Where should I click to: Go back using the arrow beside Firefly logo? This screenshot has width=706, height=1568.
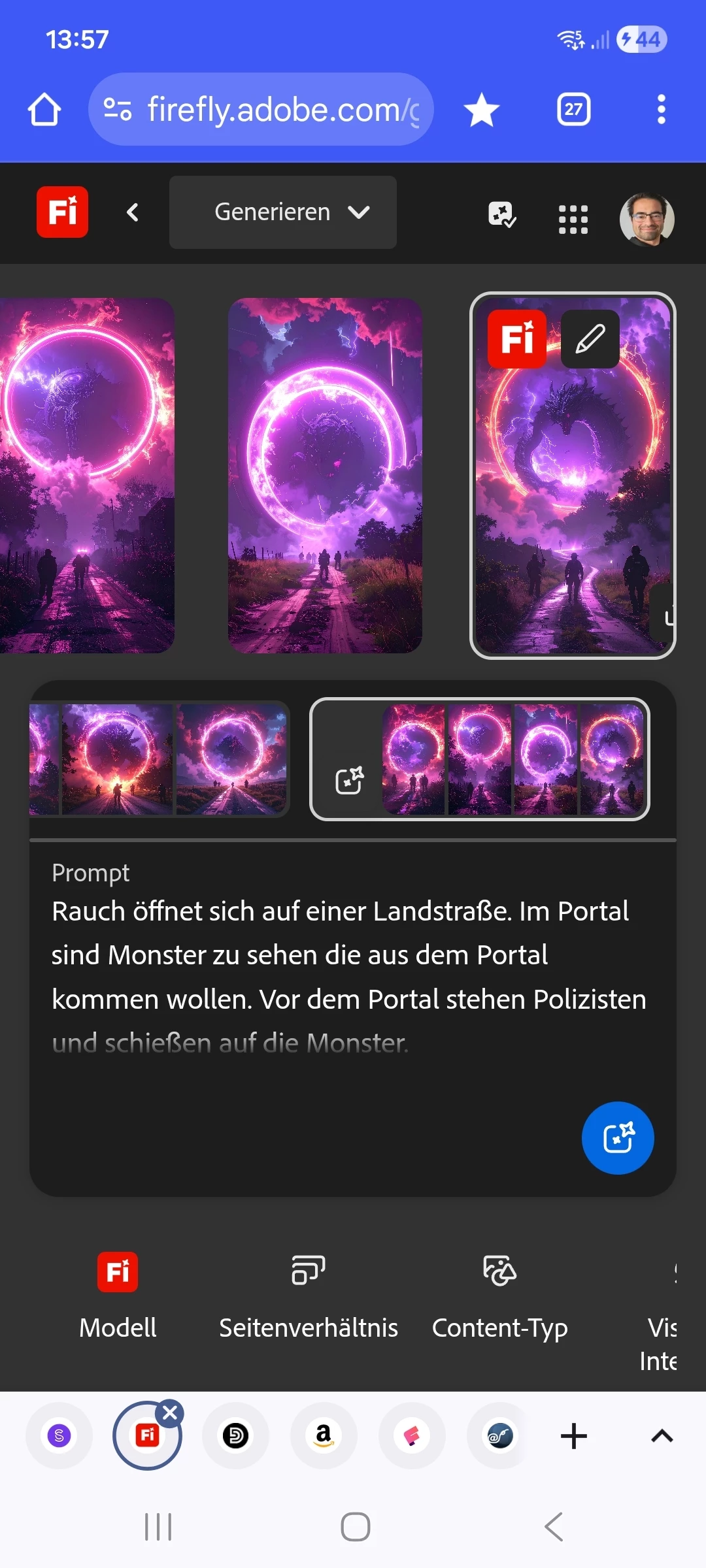point(133,212)
